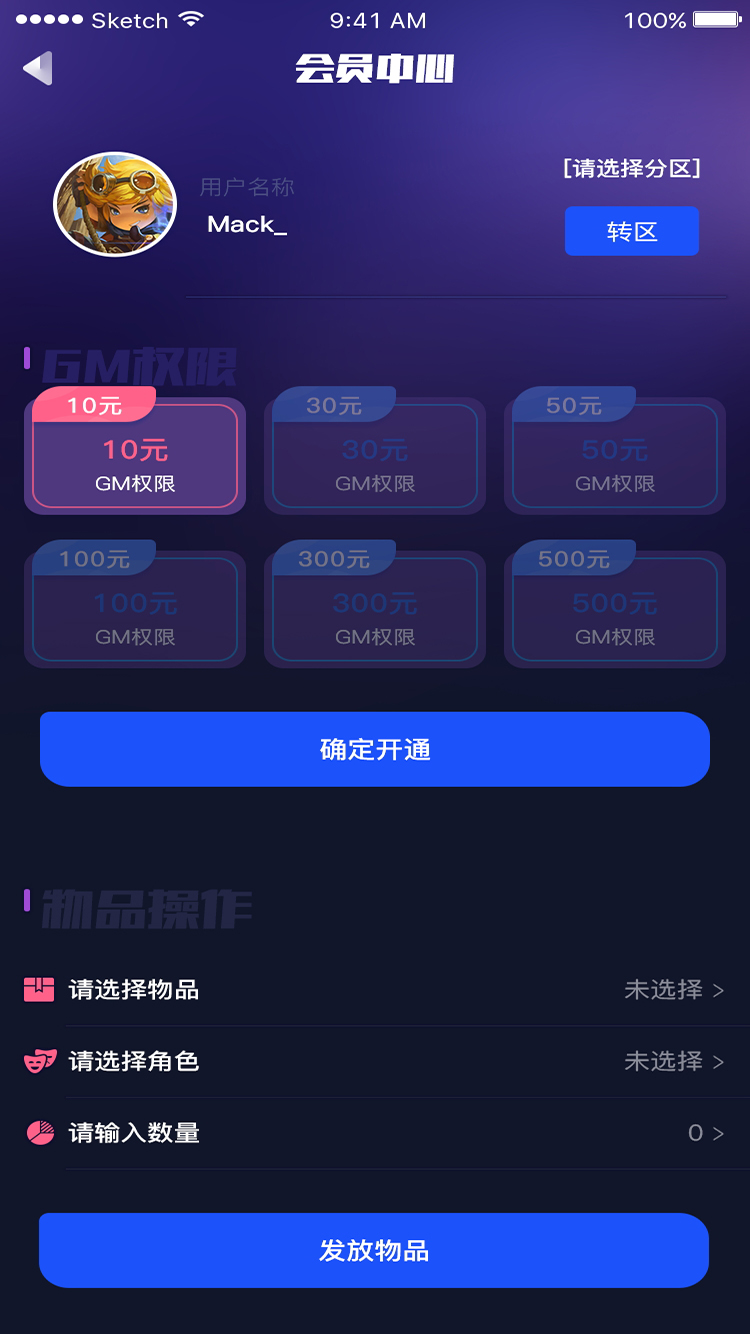Open the 请选择物品 row
This screenshot has width=750, height=1334.
375,990
